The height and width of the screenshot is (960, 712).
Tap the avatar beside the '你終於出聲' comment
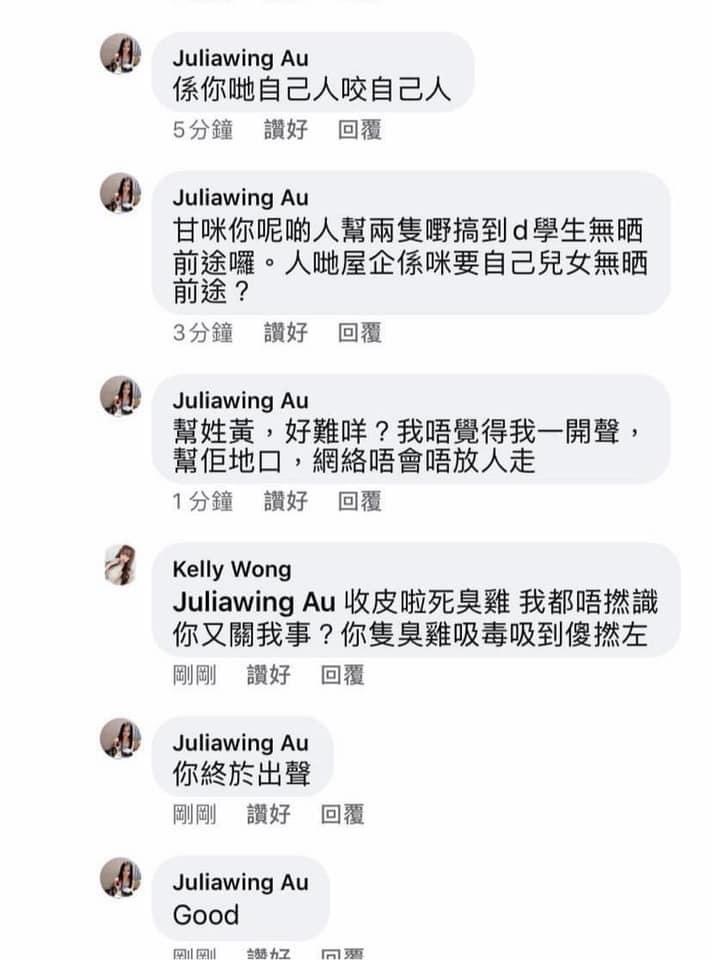coord(121,738)
